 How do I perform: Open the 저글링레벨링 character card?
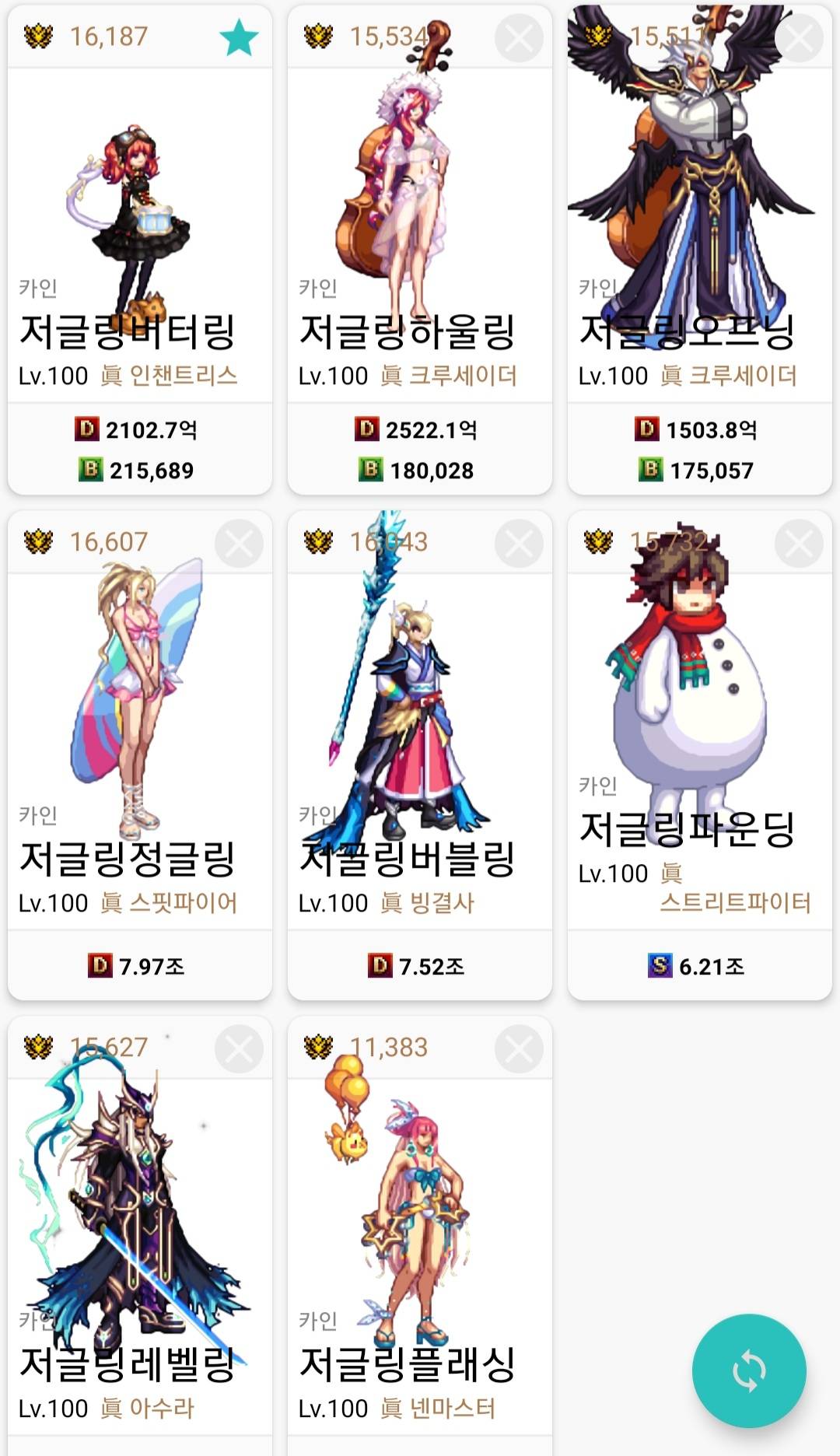[x=140, y=1244]
